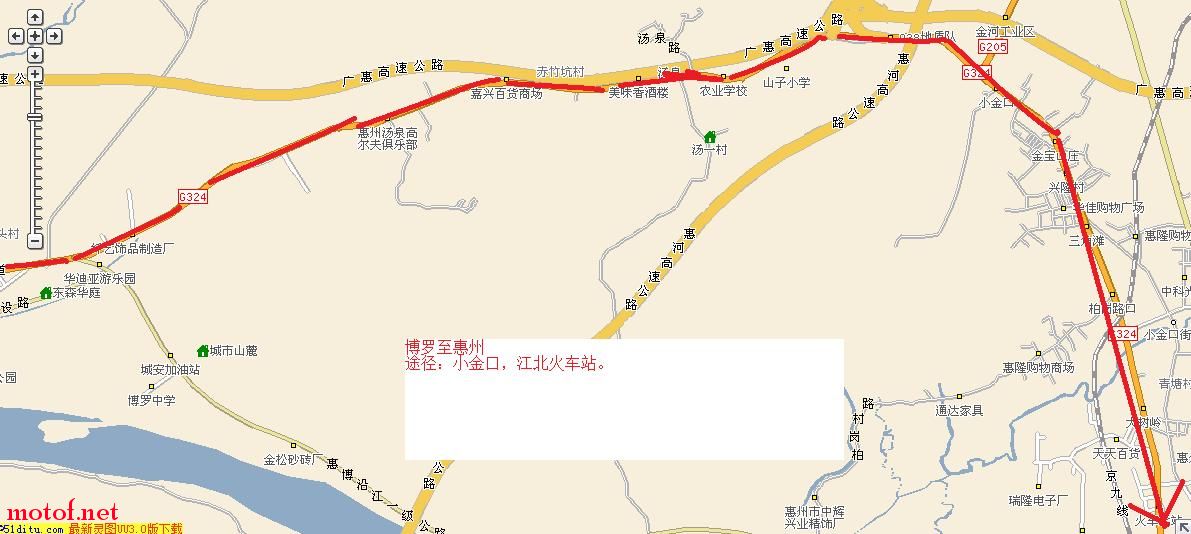1191x534 pixels.
Task: Zoom in with the plus button
Action: coord(35,75)
